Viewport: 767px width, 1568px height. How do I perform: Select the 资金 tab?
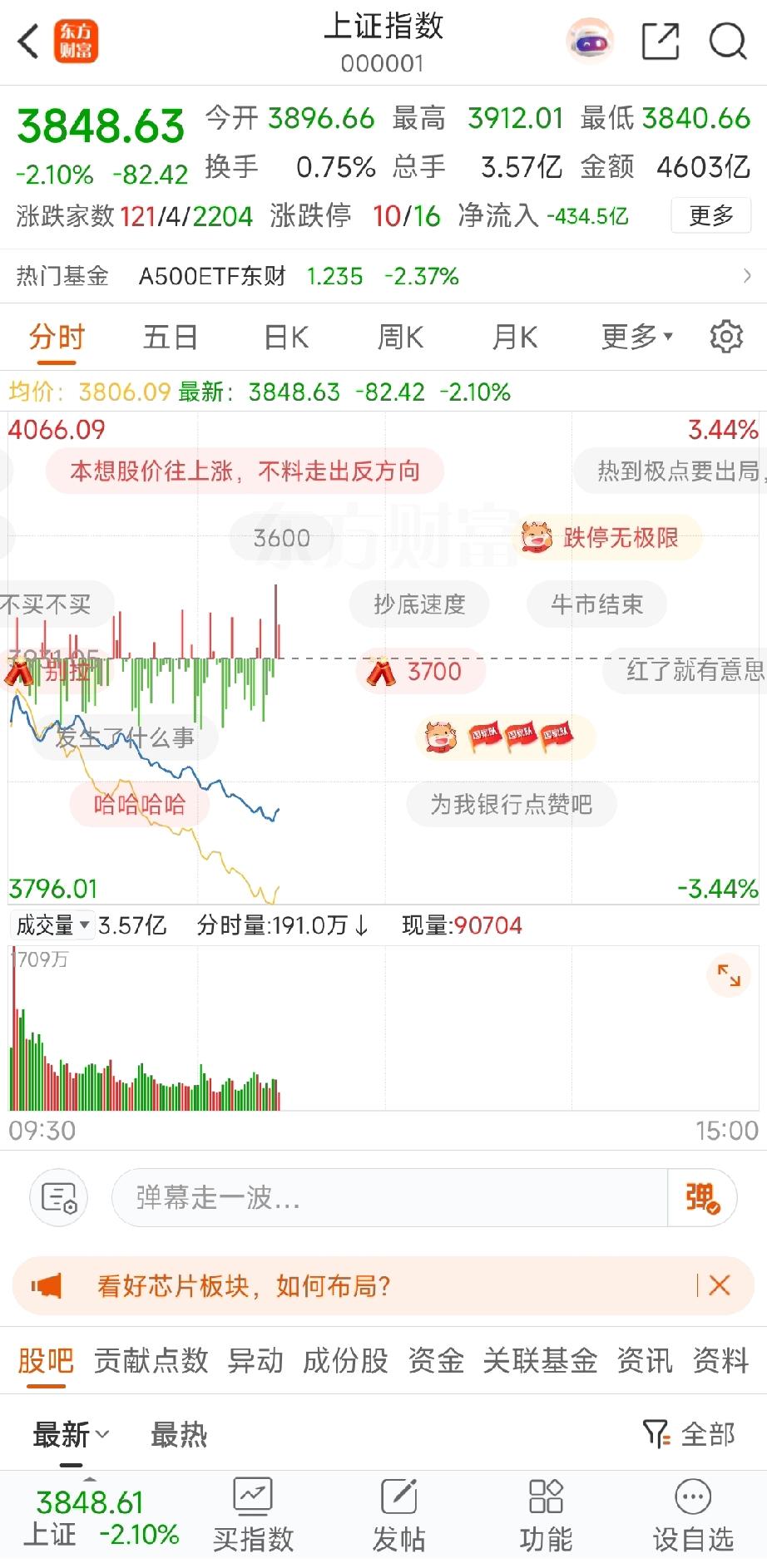tap(437, 1361)
